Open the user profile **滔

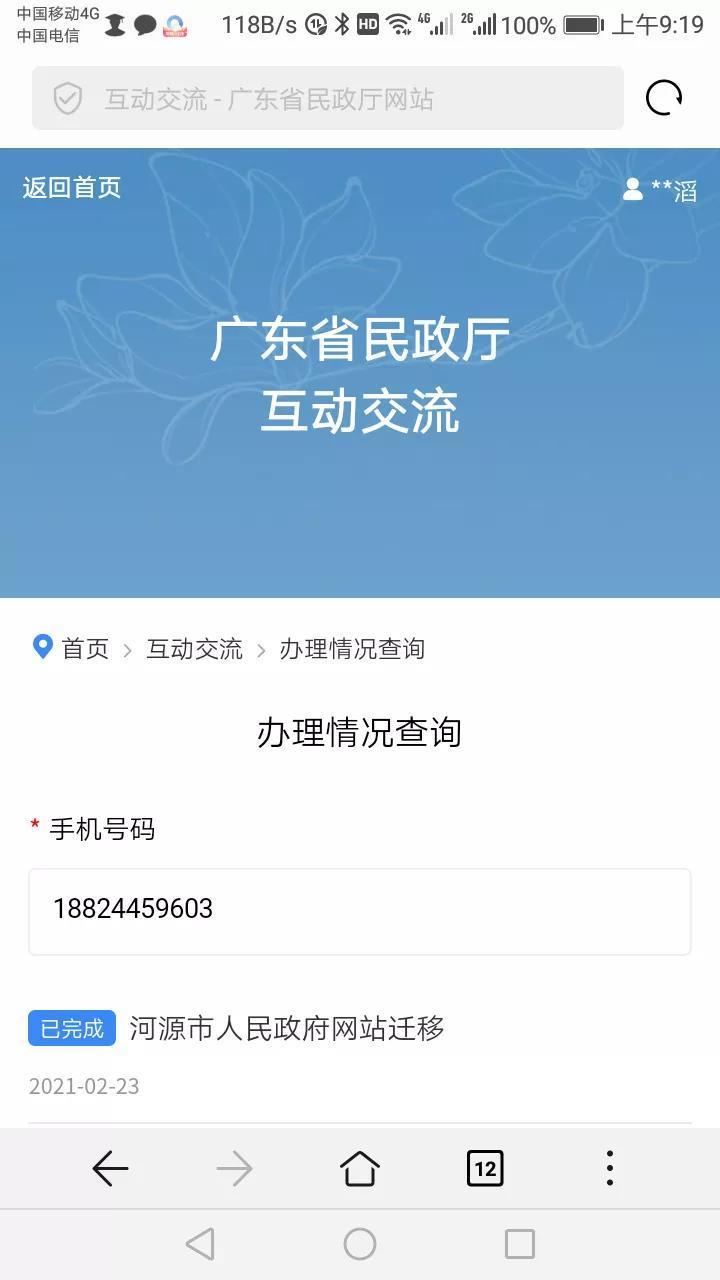pyautogui.click(x=660, y=189)
